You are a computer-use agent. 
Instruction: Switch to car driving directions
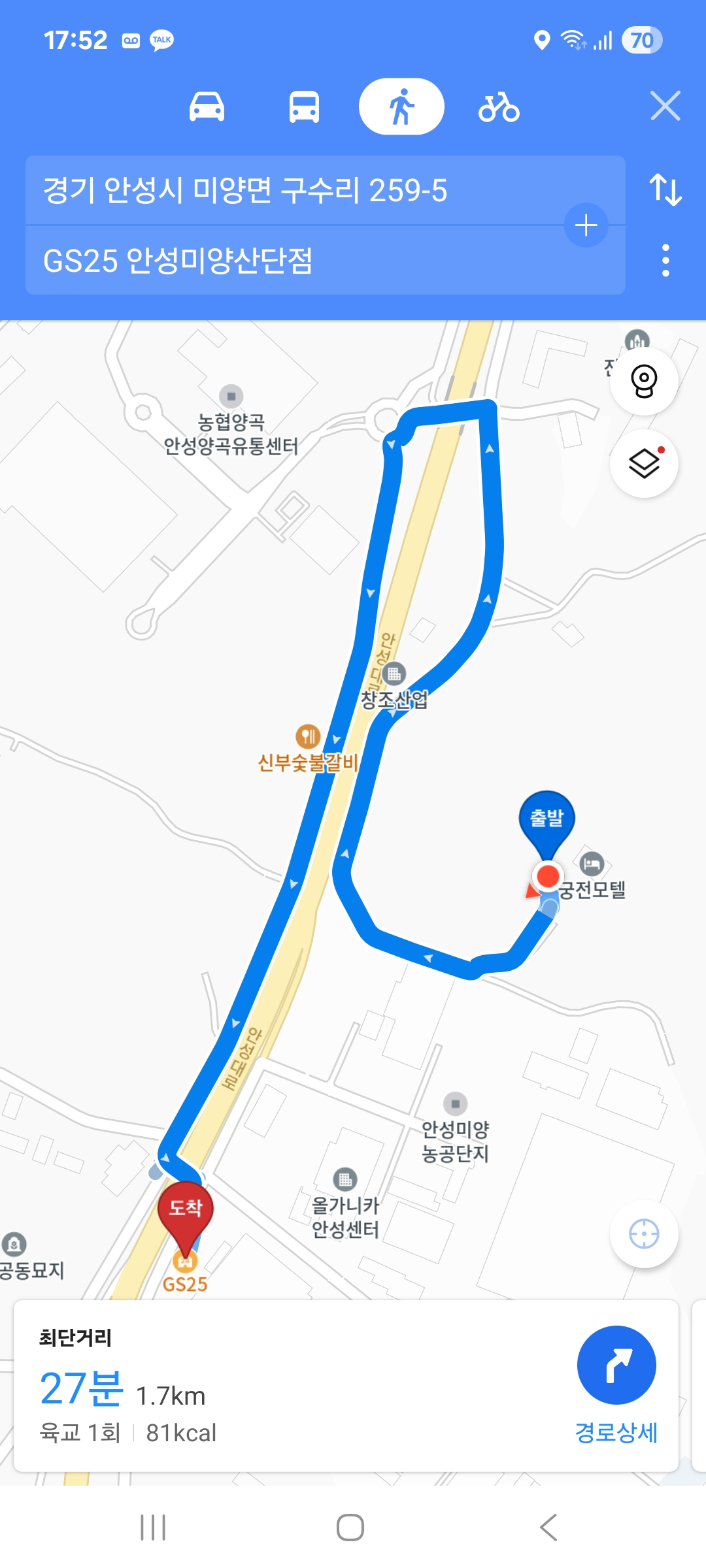pyautogui.click(x=207, y=106)
